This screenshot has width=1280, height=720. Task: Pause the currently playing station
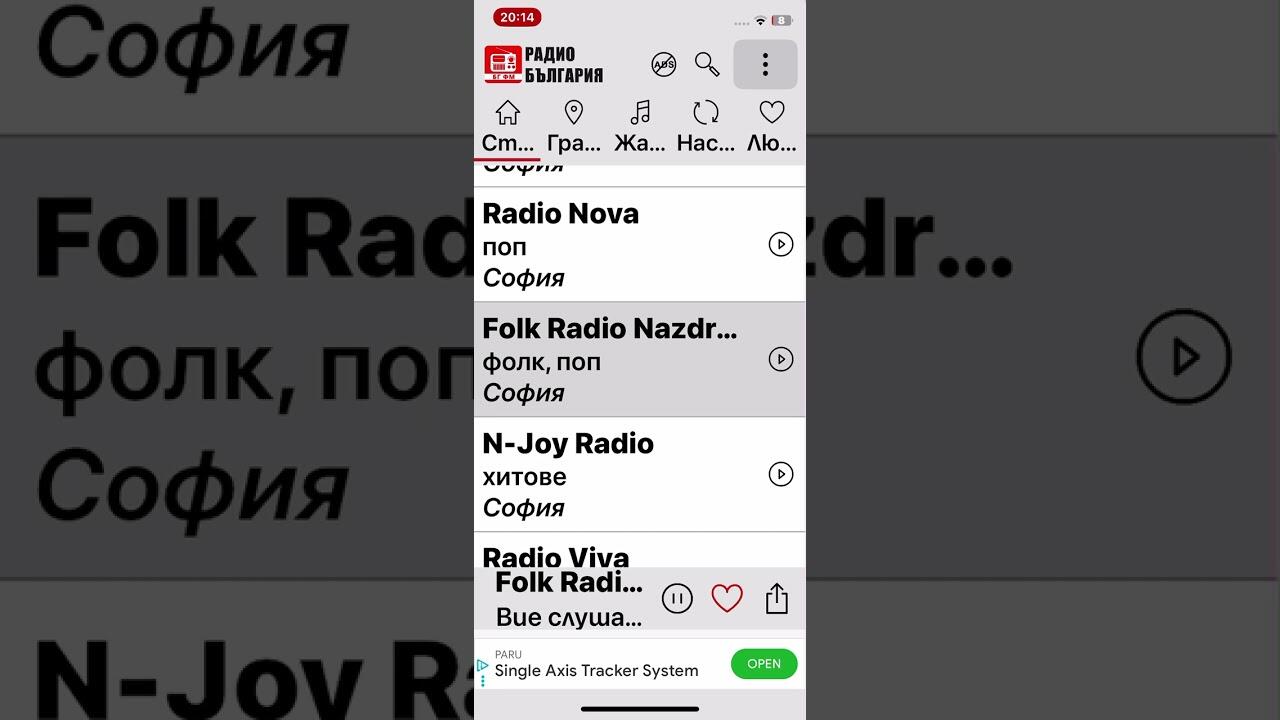click(x=677, y=599)
